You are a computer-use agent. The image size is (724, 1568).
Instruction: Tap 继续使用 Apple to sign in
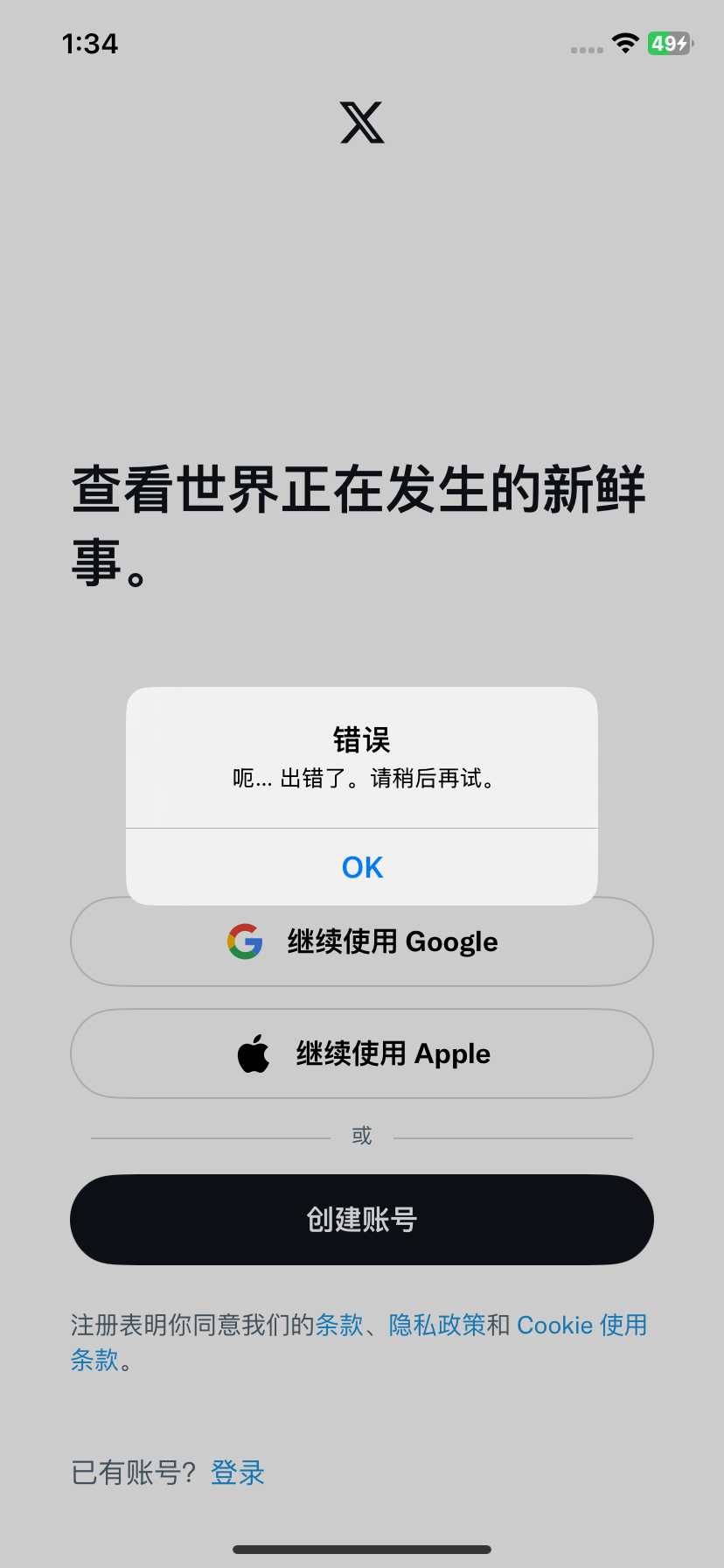[361, 1053]
